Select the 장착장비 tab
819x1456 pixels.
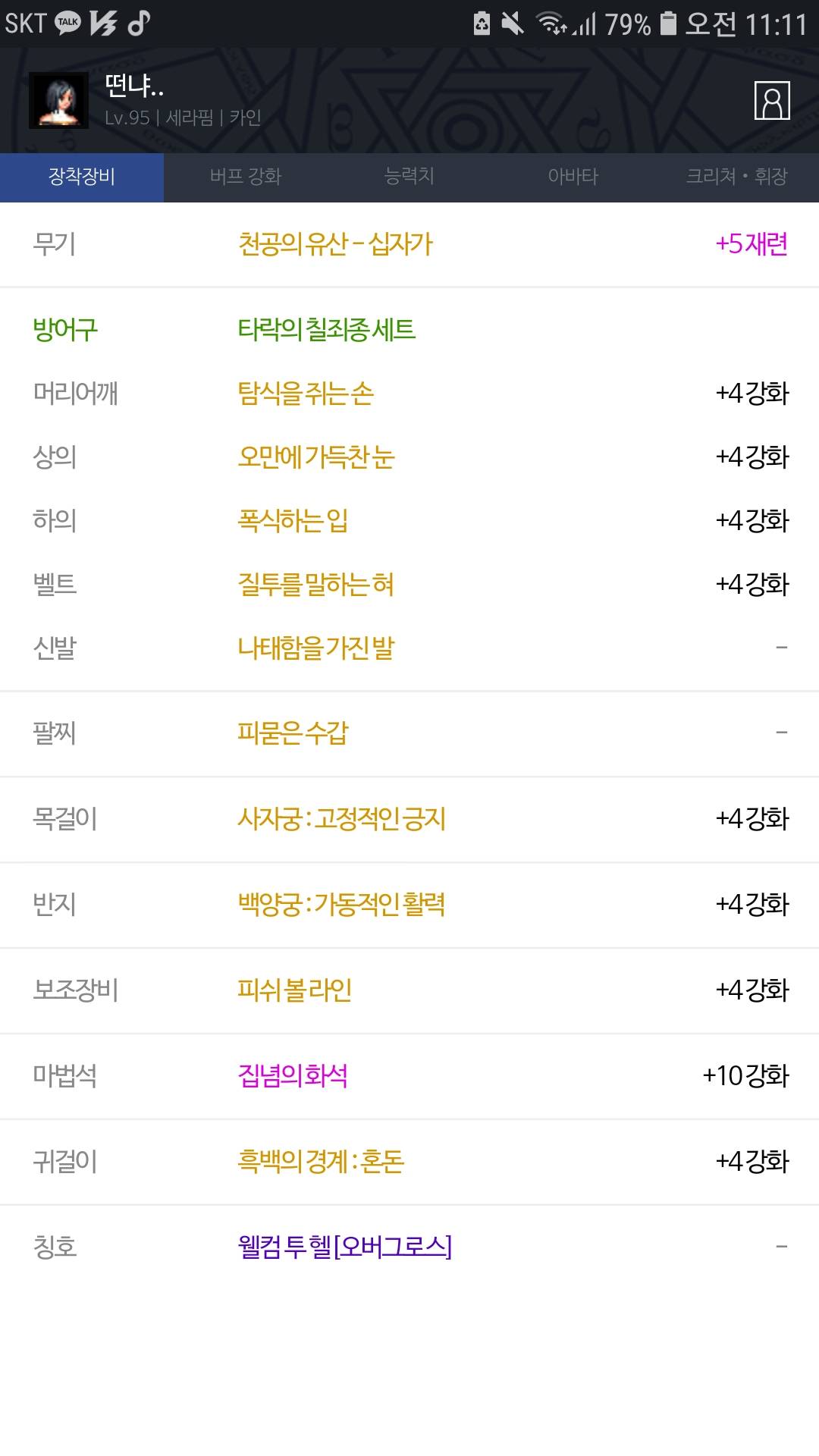click(82, 177)
